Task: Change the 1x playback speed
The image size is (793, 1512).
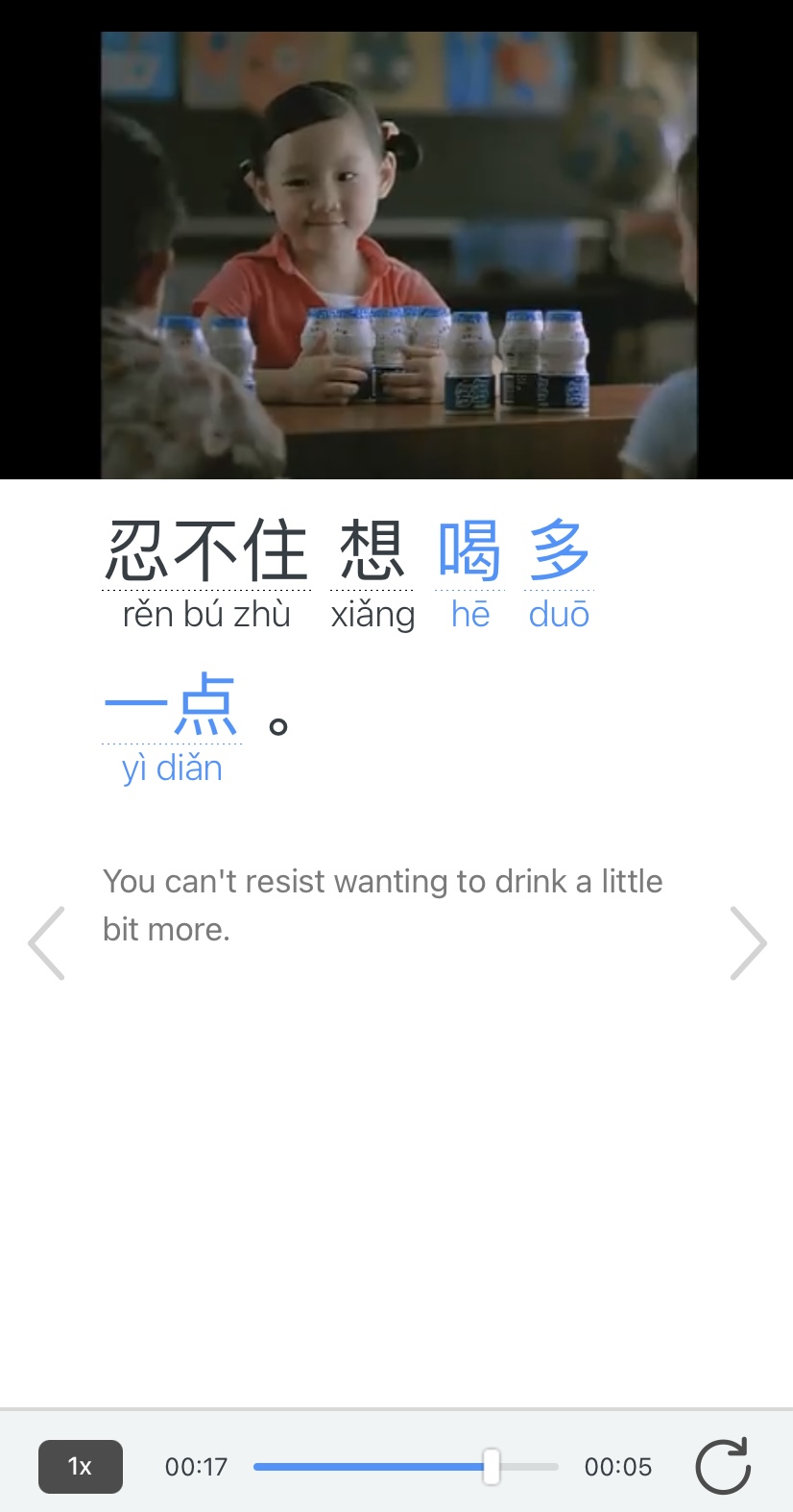Action: 81,1466
